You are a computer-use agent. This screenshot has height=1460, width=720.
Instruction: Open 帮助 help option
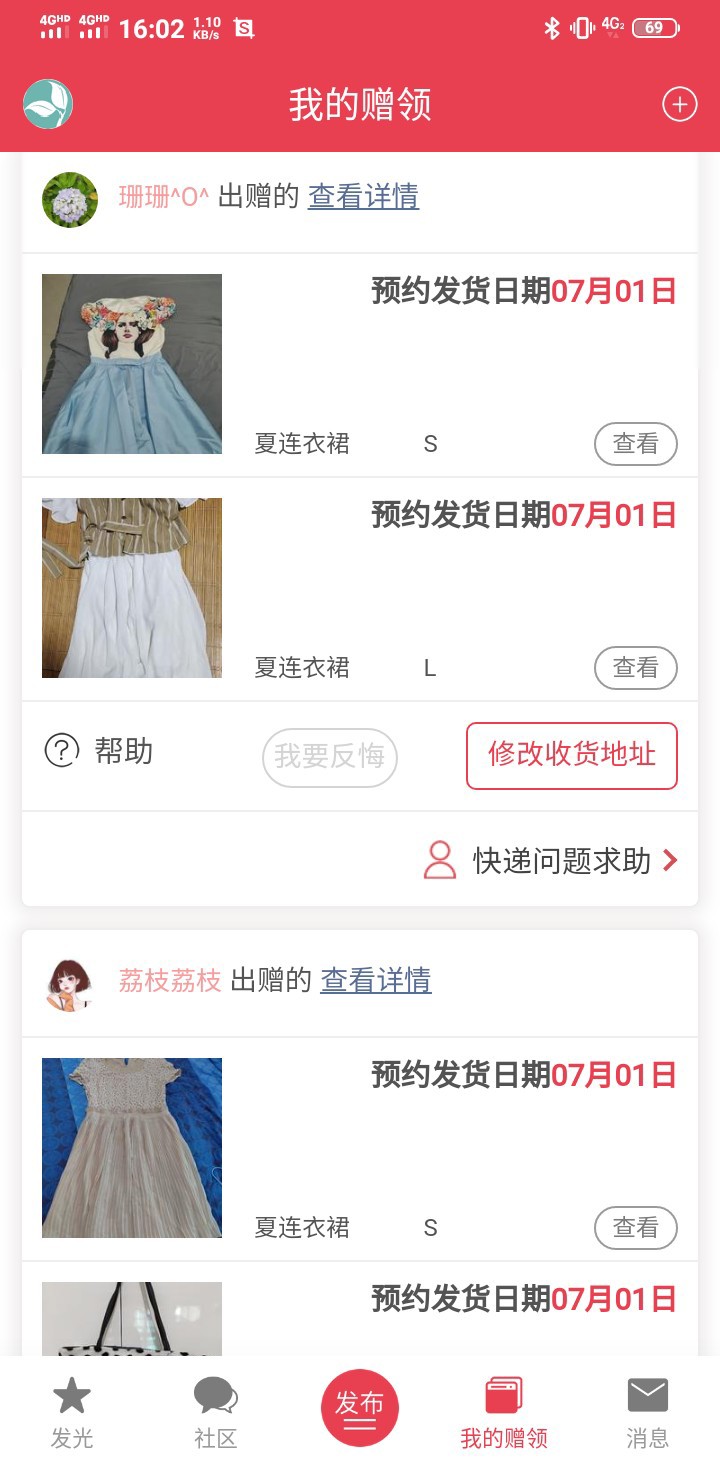click(98, 751)
